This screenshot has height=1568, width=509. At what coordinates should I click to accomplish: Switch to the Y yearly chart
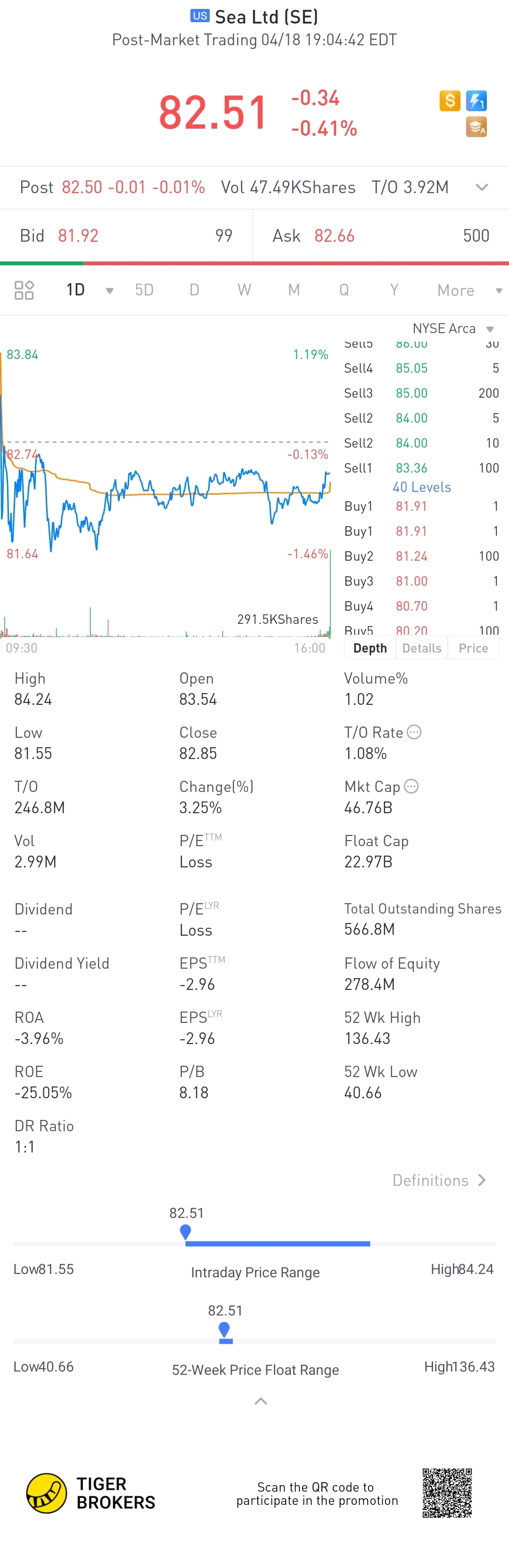coord(394,290)
